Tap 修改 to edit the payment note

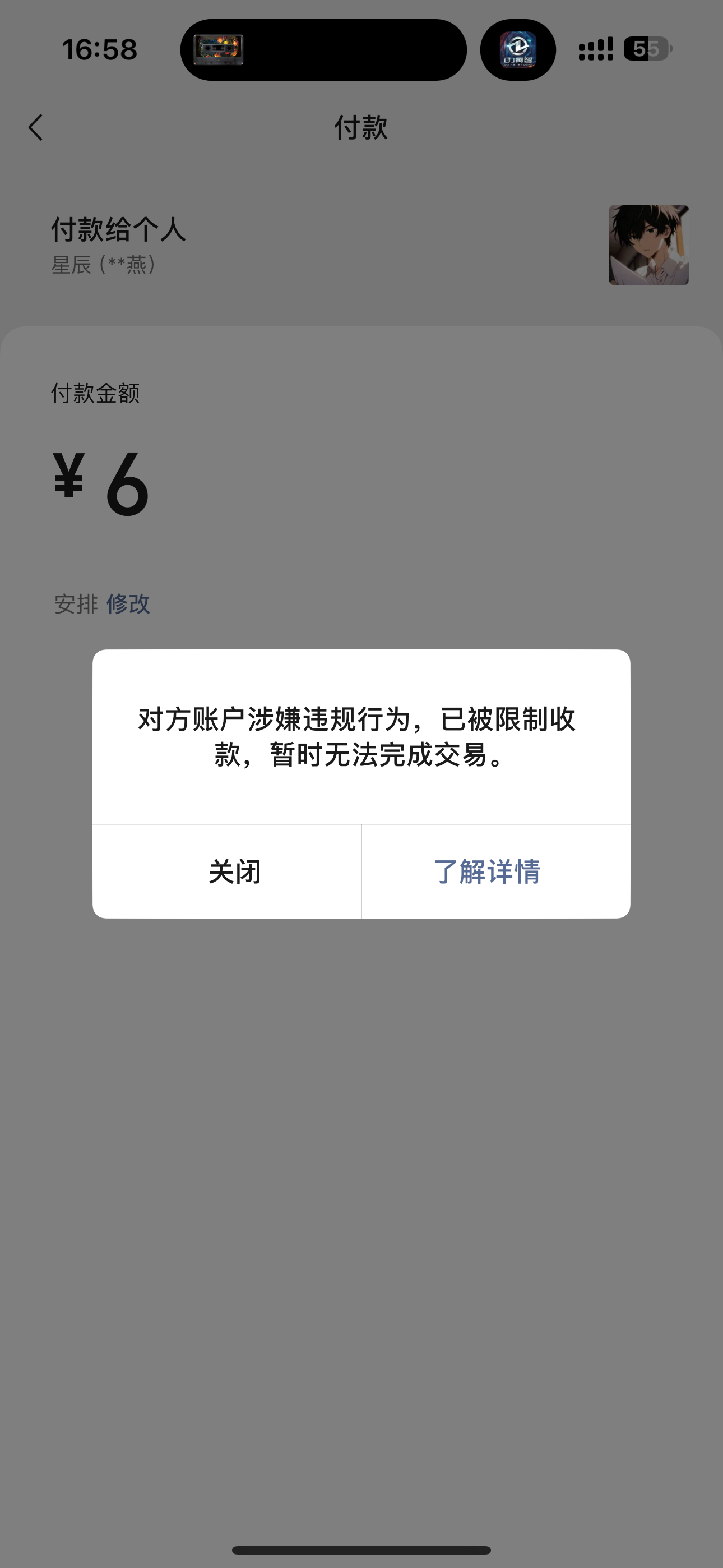pyautogui.click(x=128, y=604)
